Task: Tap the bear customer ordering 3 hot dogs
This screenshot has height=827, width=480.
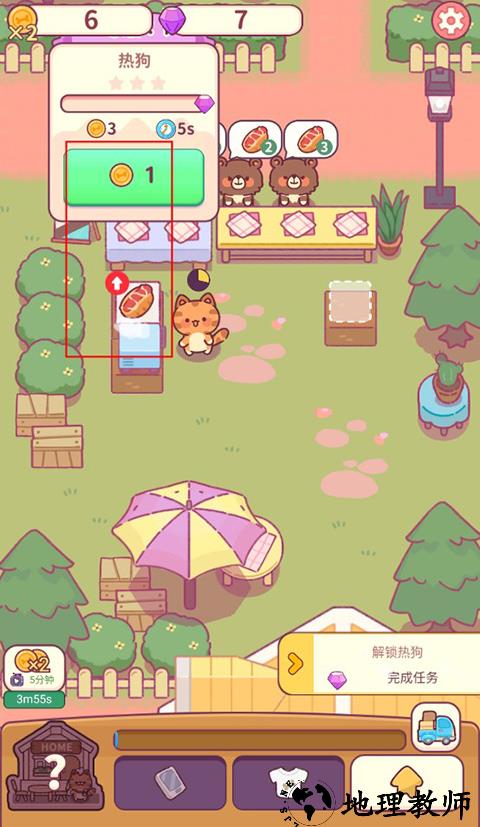Action: (294, 182)
